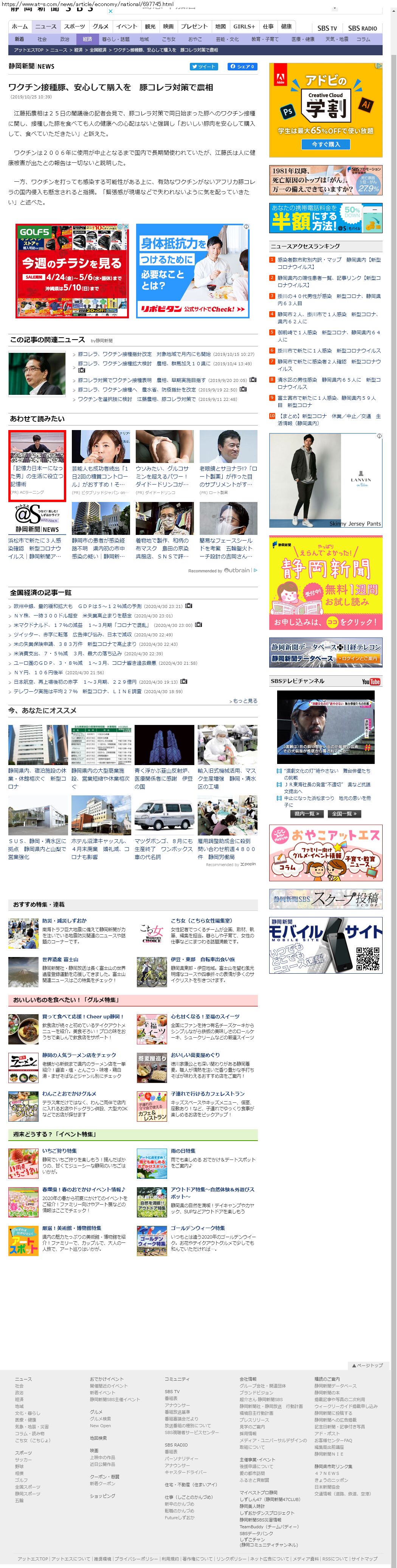Switch to the スポーツ tab
Screen dimensions: 397x1568
74,26
